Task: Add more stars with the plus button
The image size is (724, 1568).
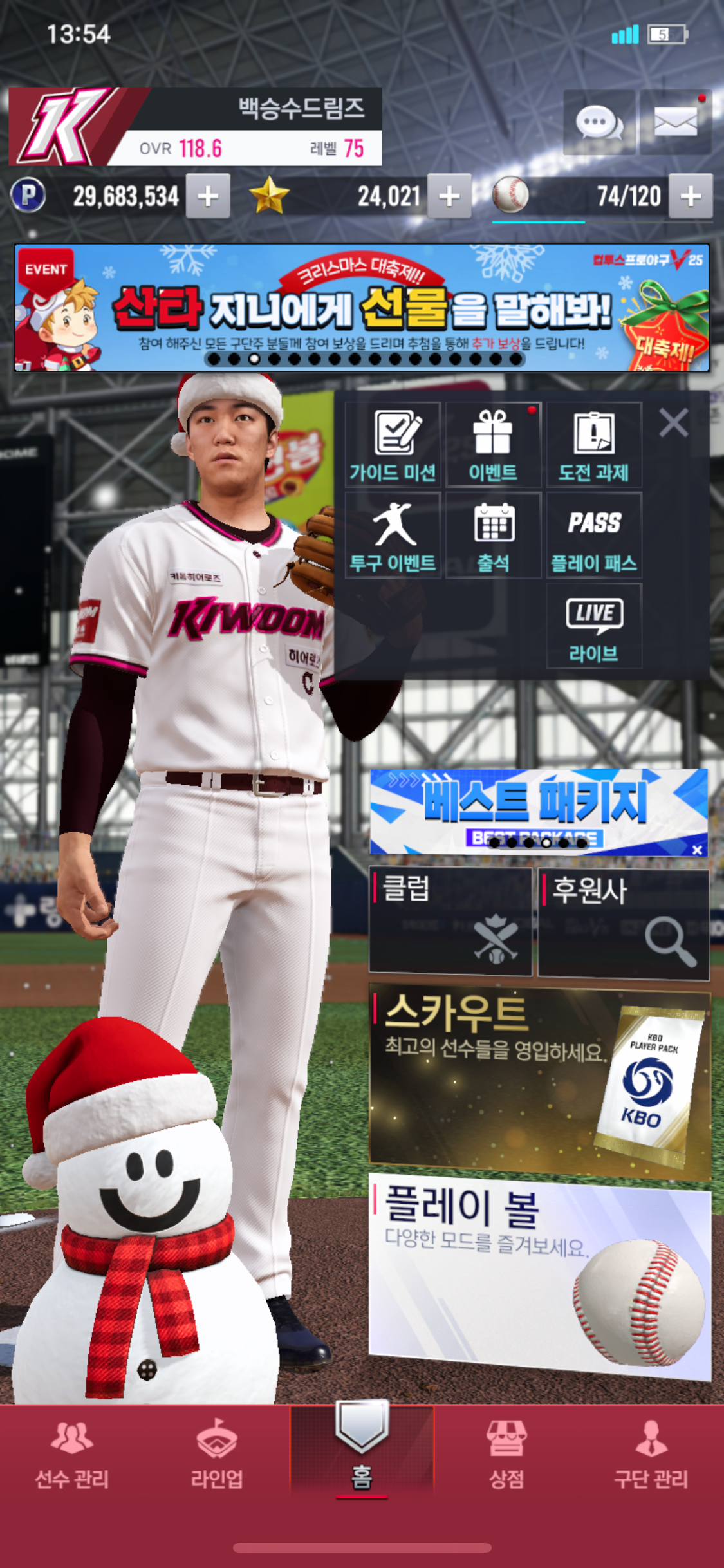Action: coord(449,196)
